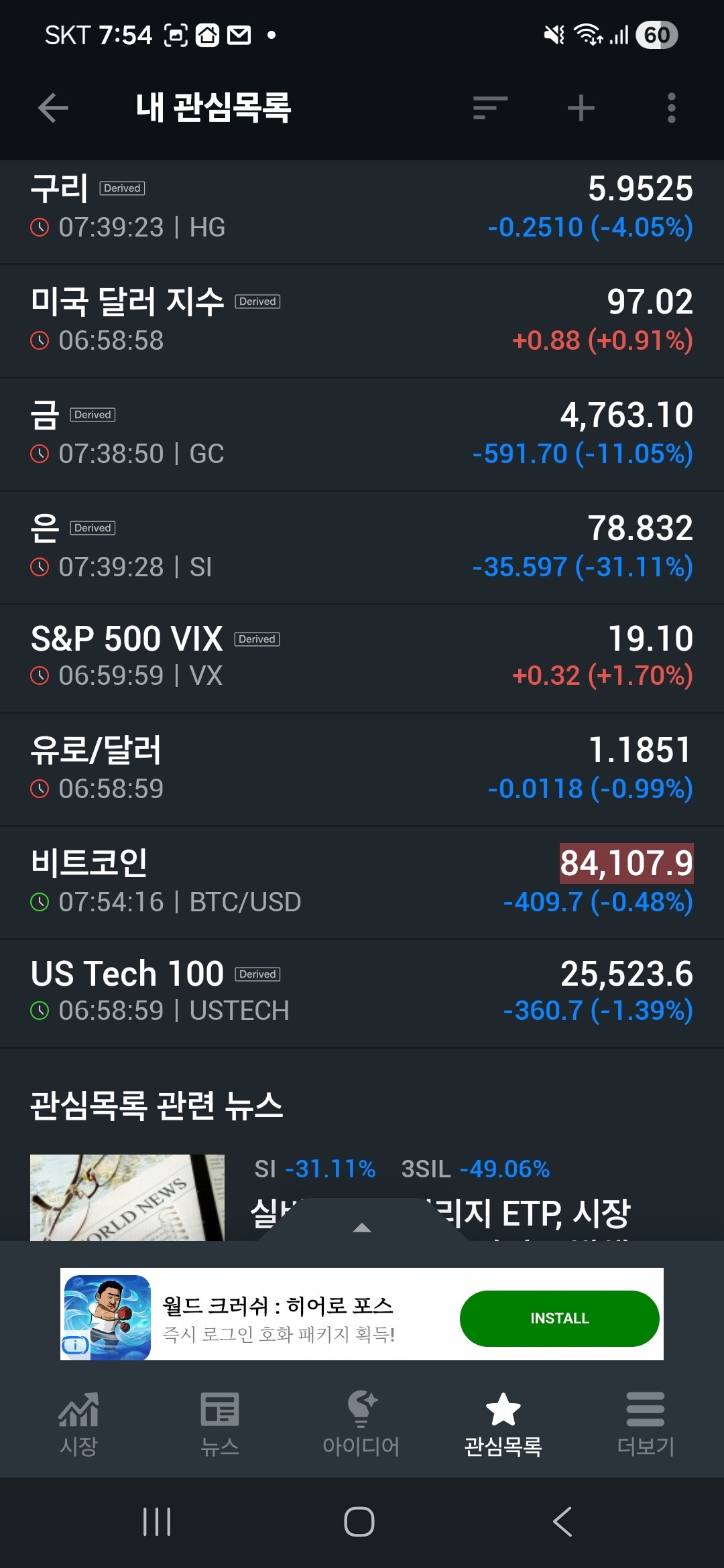Open the 비트코인 BTC/USD quote
Image resolution: width=724 pixels, height=1568 pixels.
click(362, 882)
